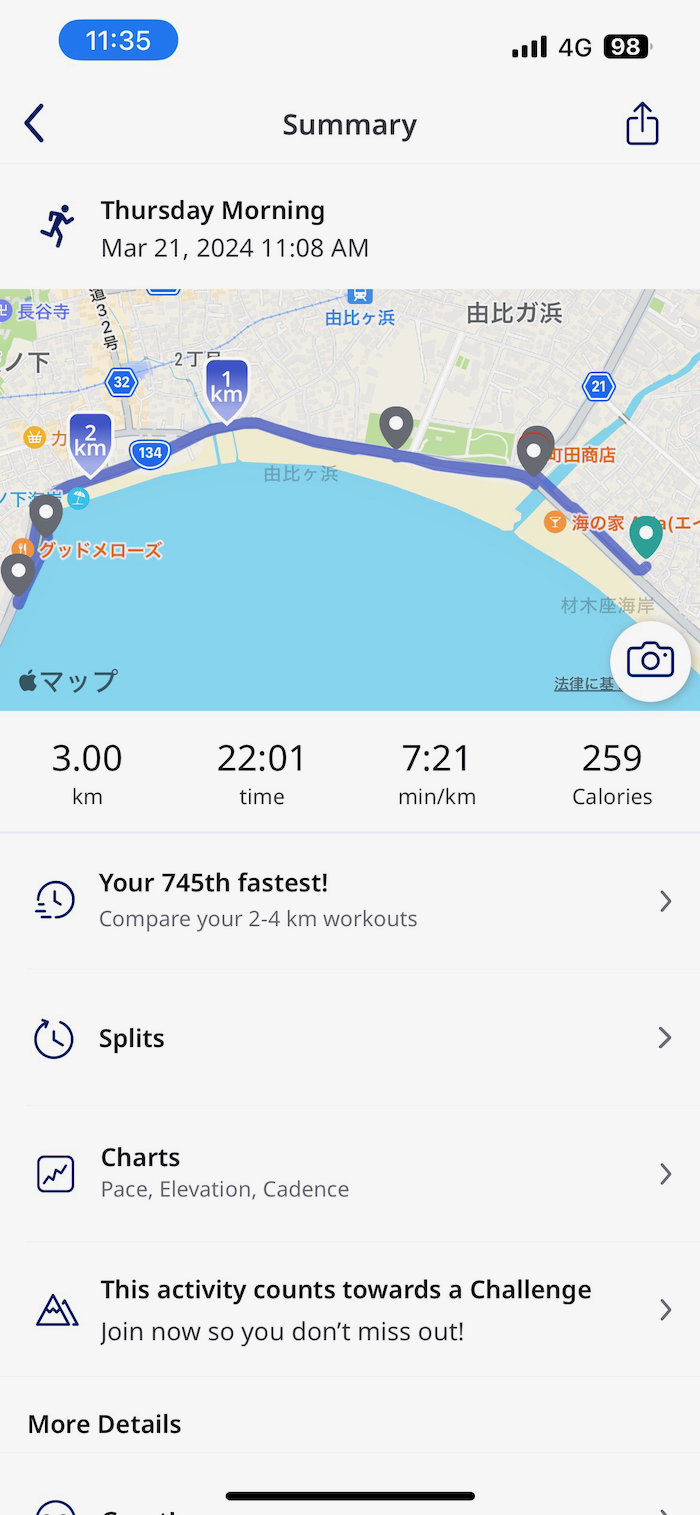Viewport: 700px width, 1515px height.
Task: Open the map legal notice link
Action: tap(582, 684)
